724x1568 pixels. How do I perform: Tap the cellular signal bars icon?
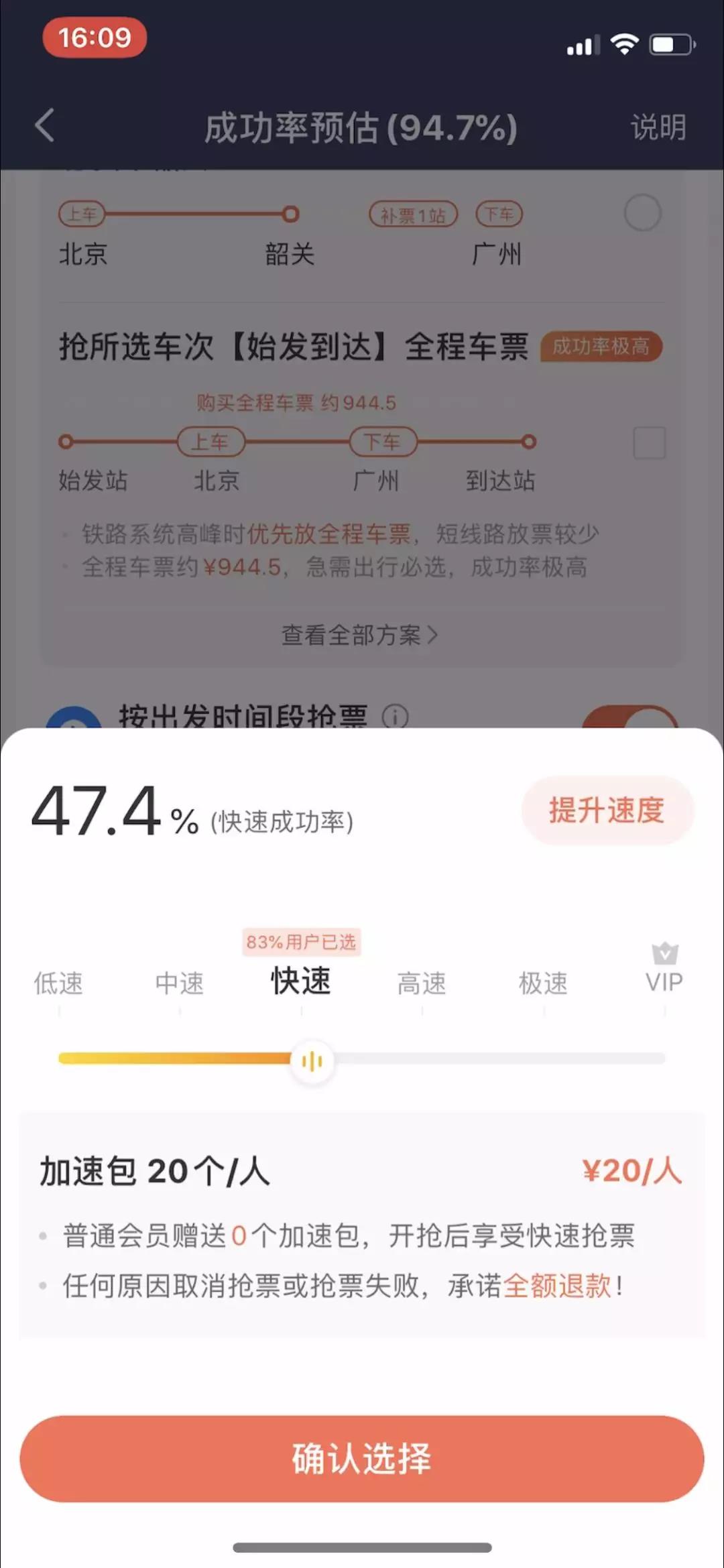582,46
